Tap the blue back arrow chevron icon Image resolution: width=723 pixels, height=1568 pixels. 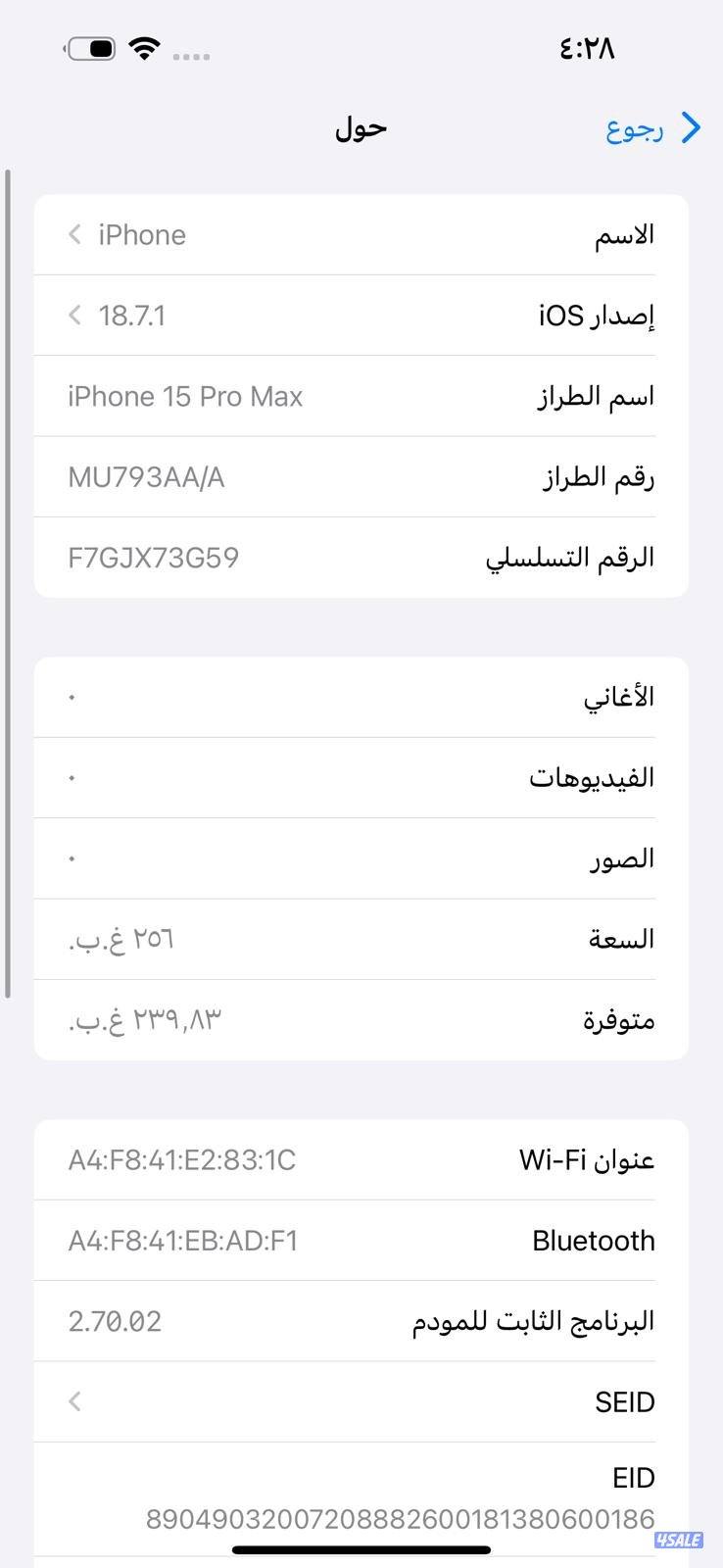(x=692, y=127)
